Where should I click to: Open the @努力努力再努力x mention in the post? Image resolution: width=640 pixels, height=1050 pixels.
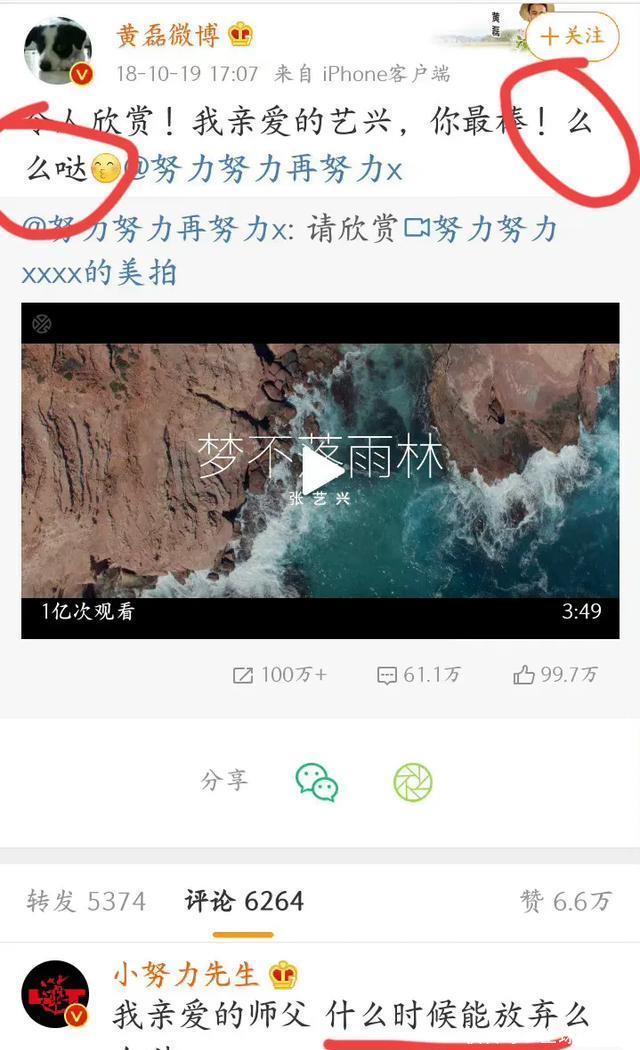[x=264, y=169]
